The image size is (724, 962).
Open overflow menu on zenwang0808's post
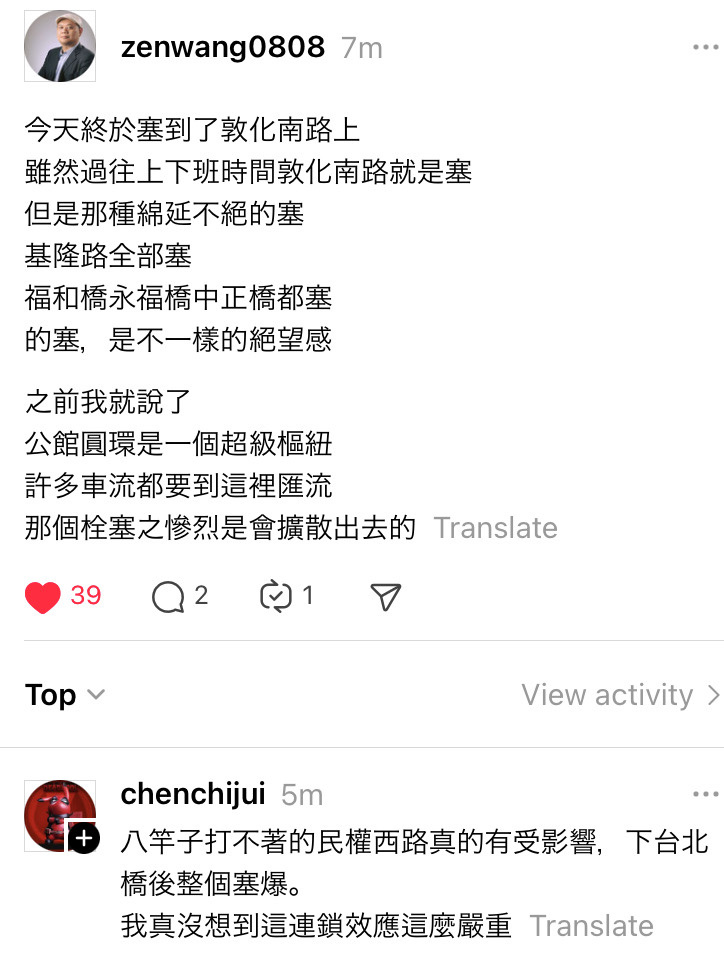point(705,48)
